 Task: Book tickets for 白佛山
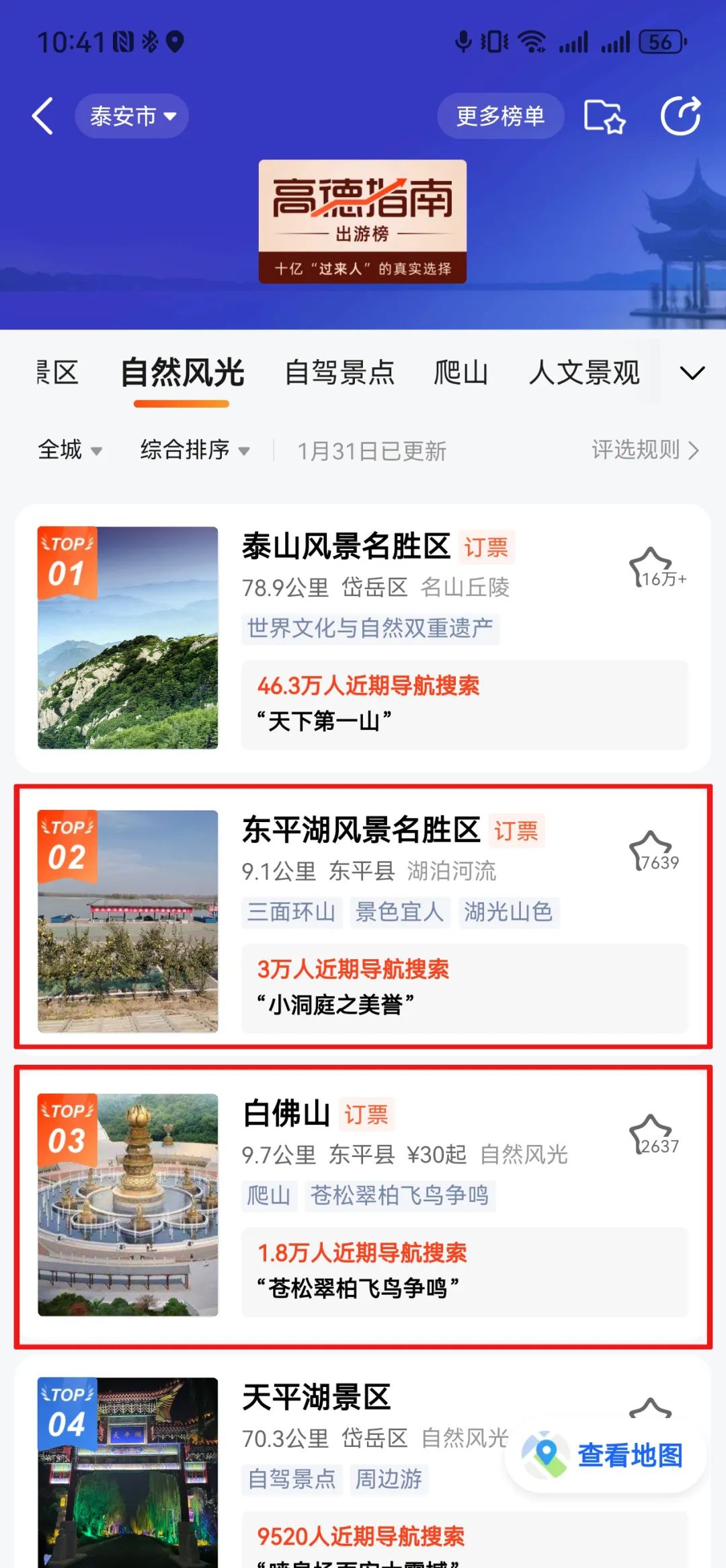point(366,1115)
